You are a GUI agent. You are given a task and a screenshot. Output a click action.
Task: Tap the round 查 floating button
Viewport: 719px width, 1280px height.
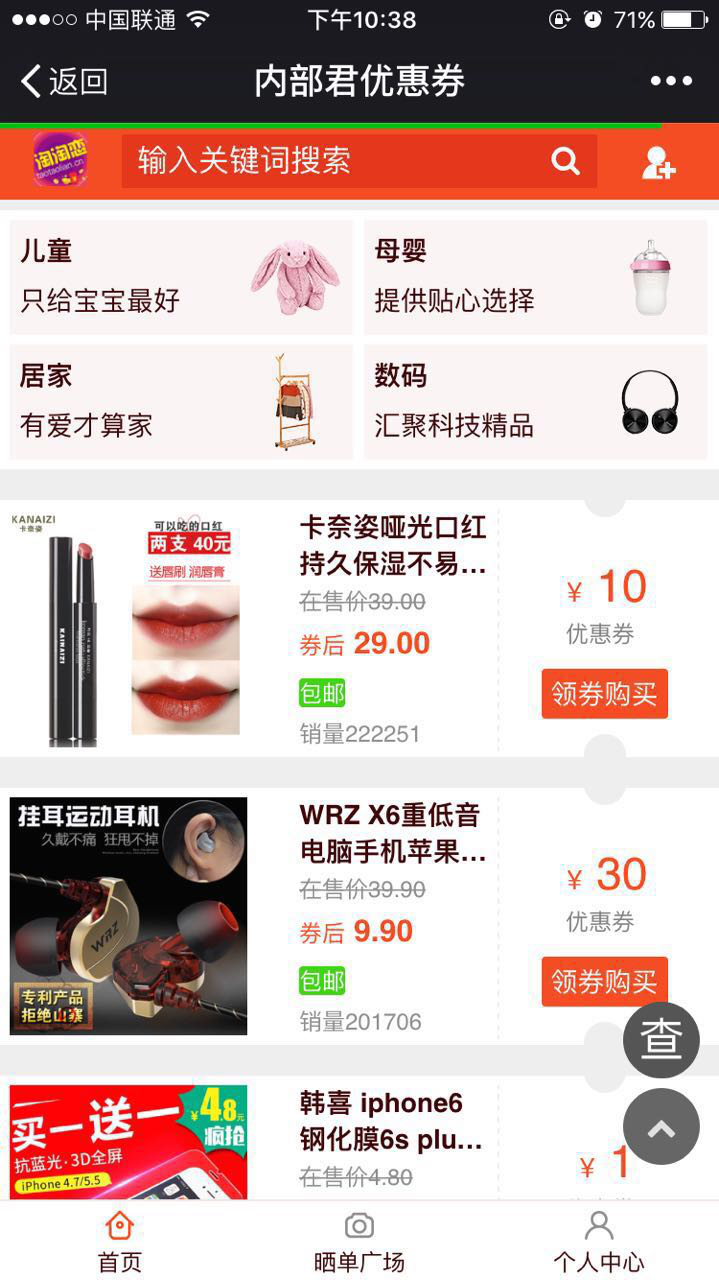pos(661,1040)
